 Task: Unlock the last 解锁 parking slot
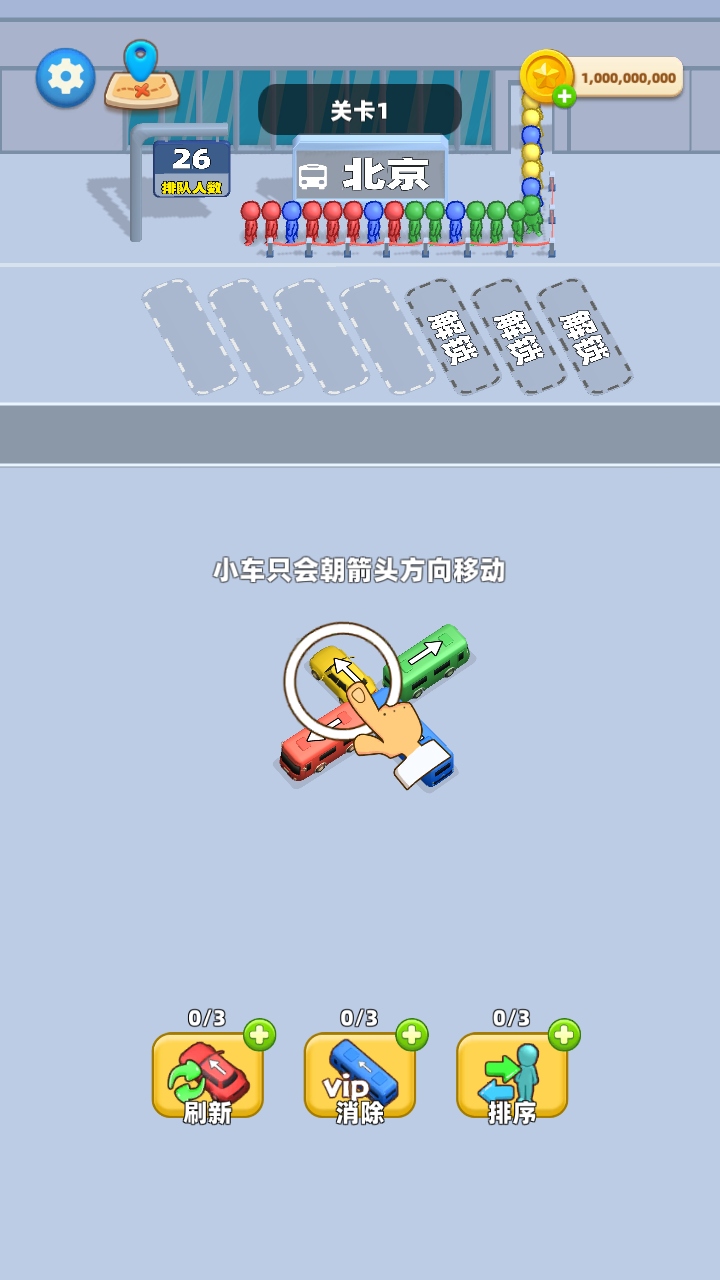(x=584, y=336)
